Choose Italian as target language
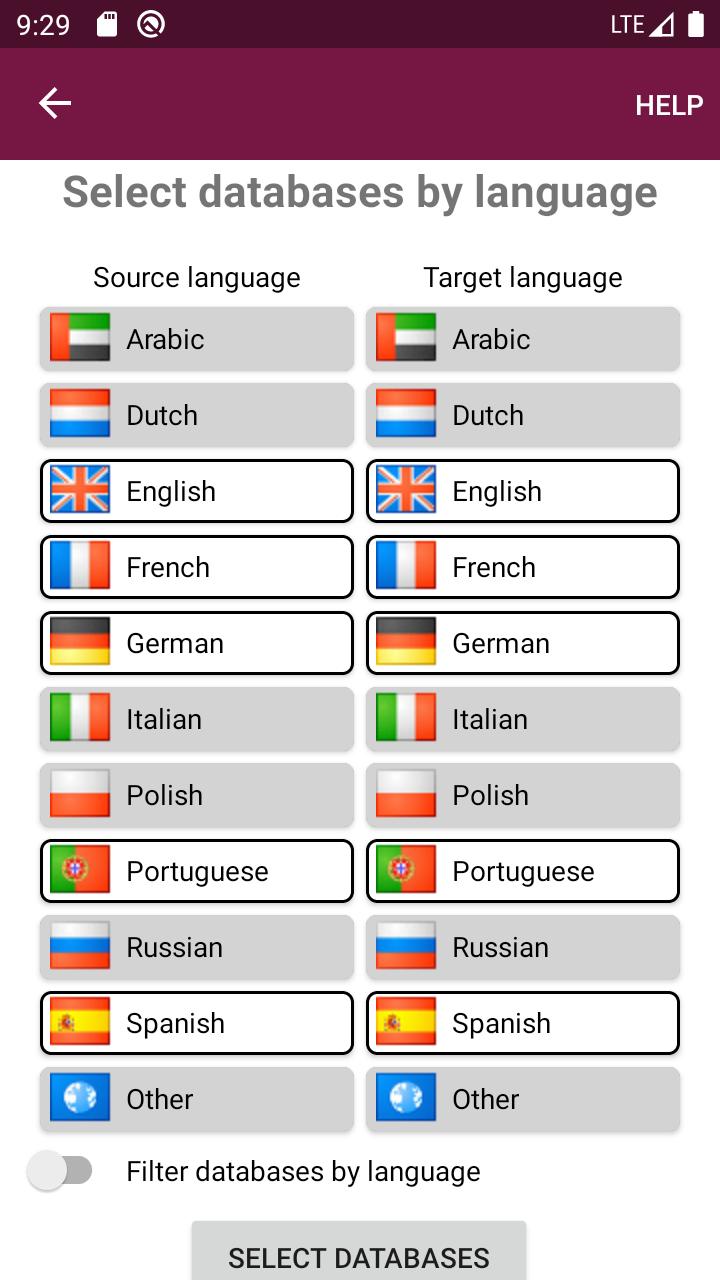The height and width of the screenshot is (1280, 720). 523,719
